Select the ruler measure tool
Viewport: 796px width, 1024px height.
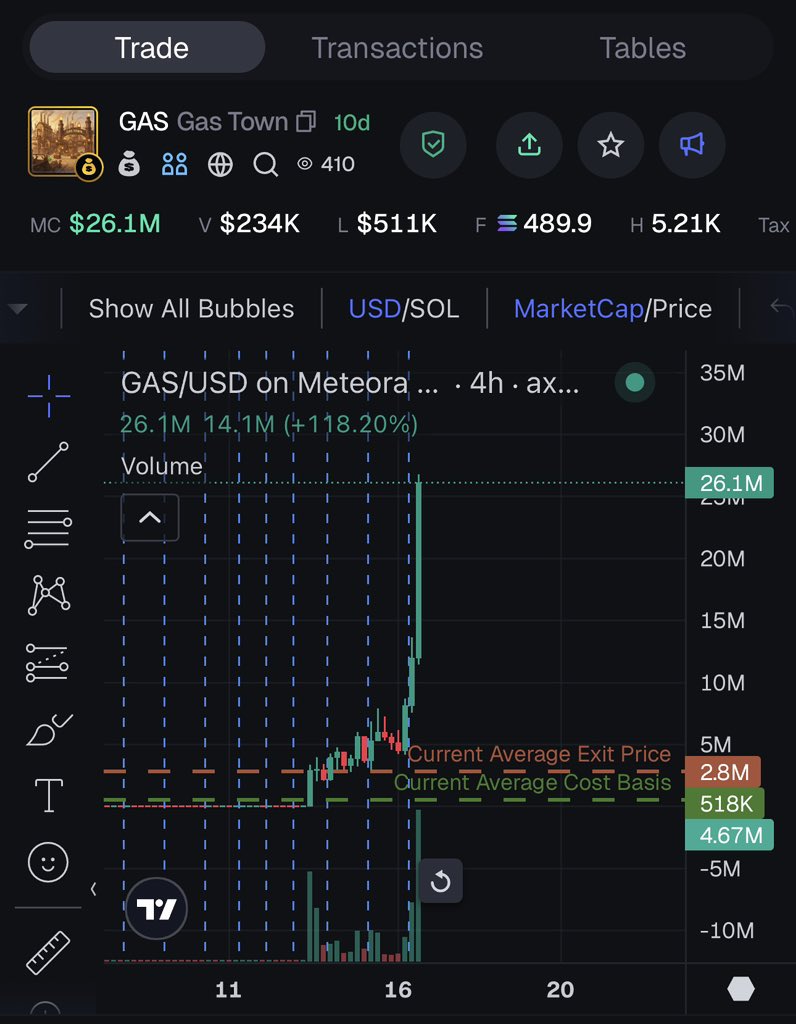[x=48, y=952]
